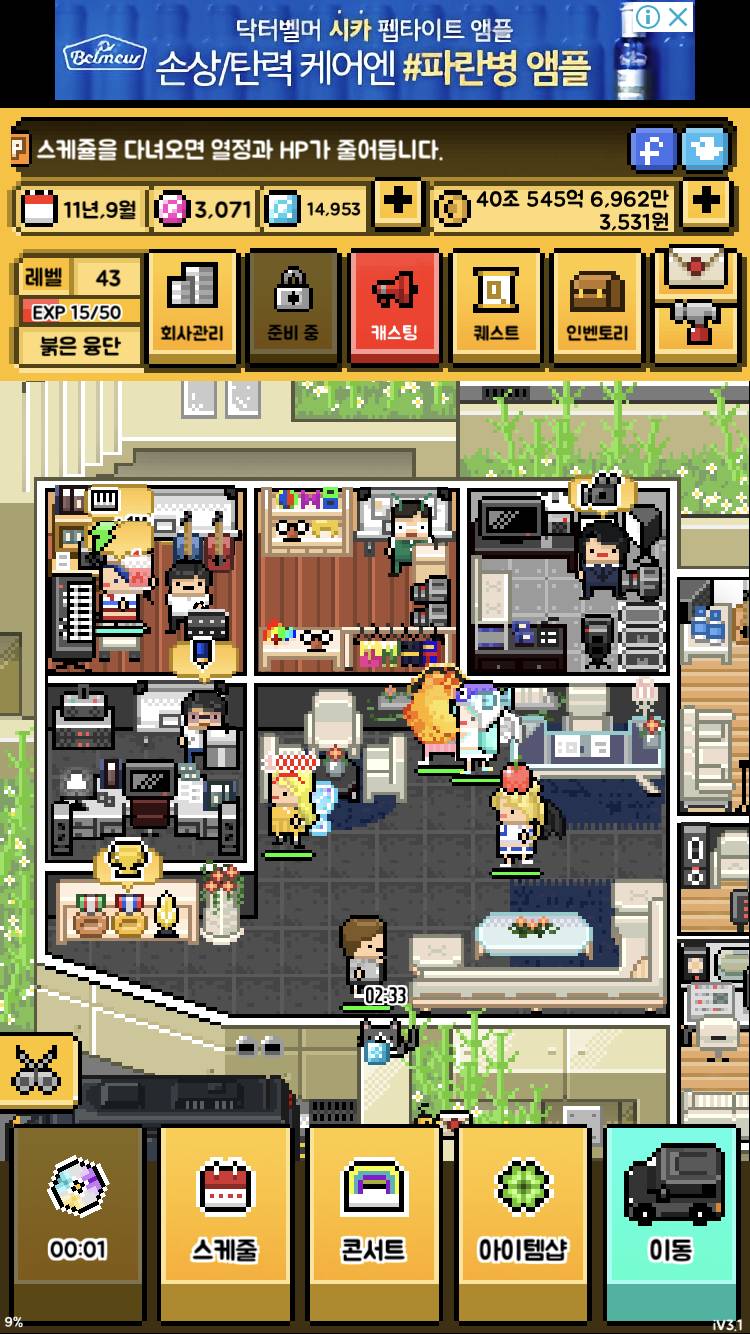The height and width of the screenshot is (1334, 750).
Task: Open ad info icon on banner
Action: 648,17
